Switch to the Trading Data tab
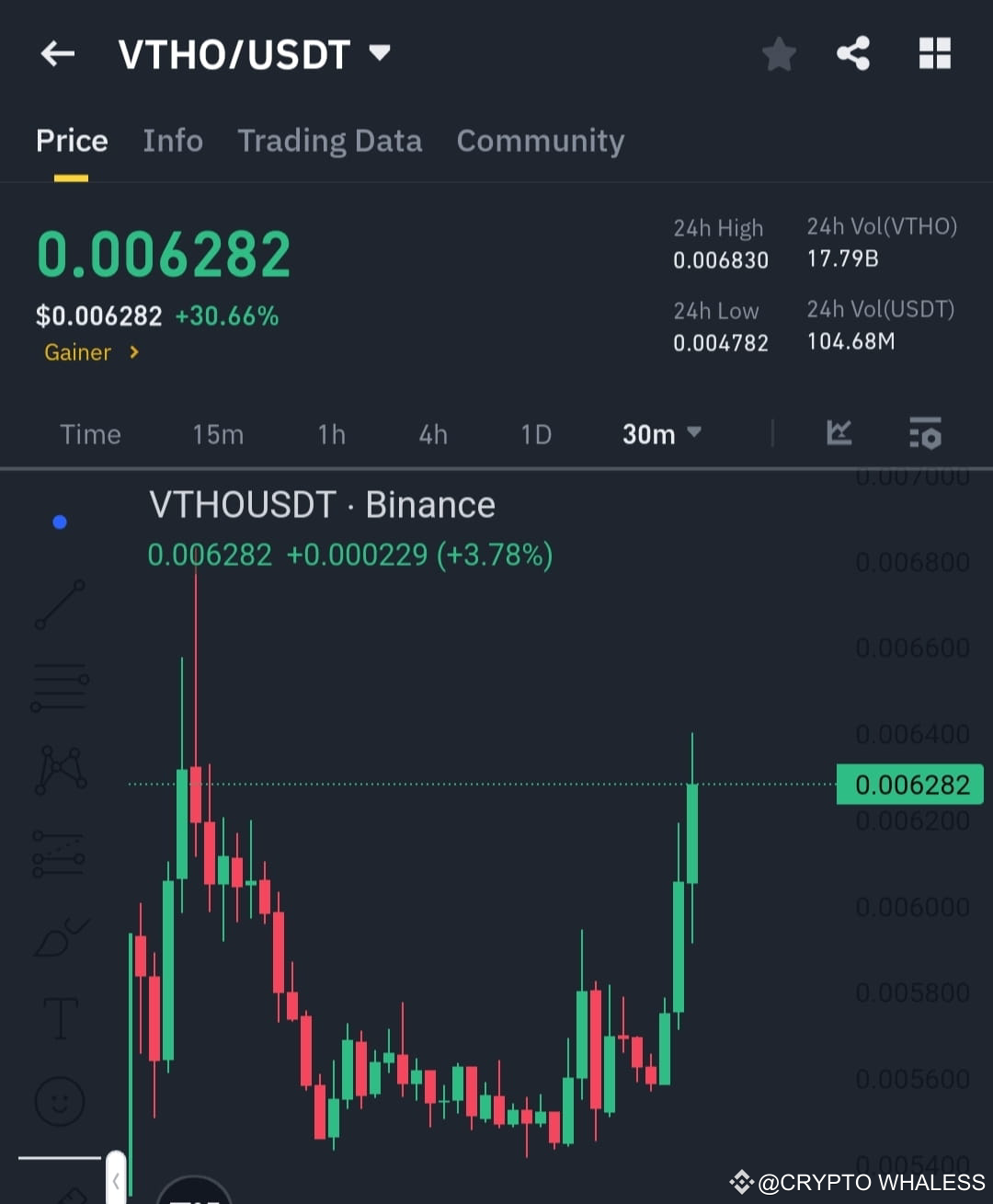This screenshot has width=993, height=1204. coord(329,141)
